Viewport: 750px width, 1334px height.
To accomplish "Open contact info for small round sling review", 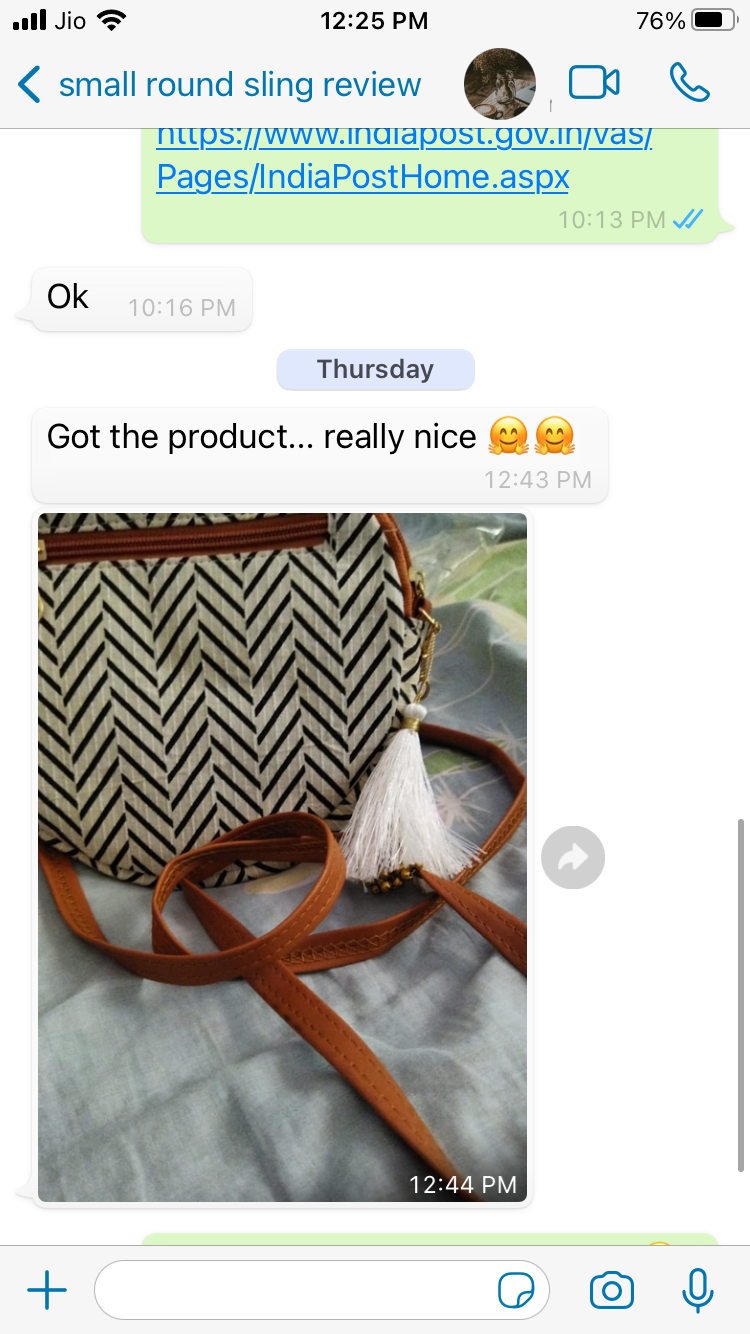I will coord(240,85).
